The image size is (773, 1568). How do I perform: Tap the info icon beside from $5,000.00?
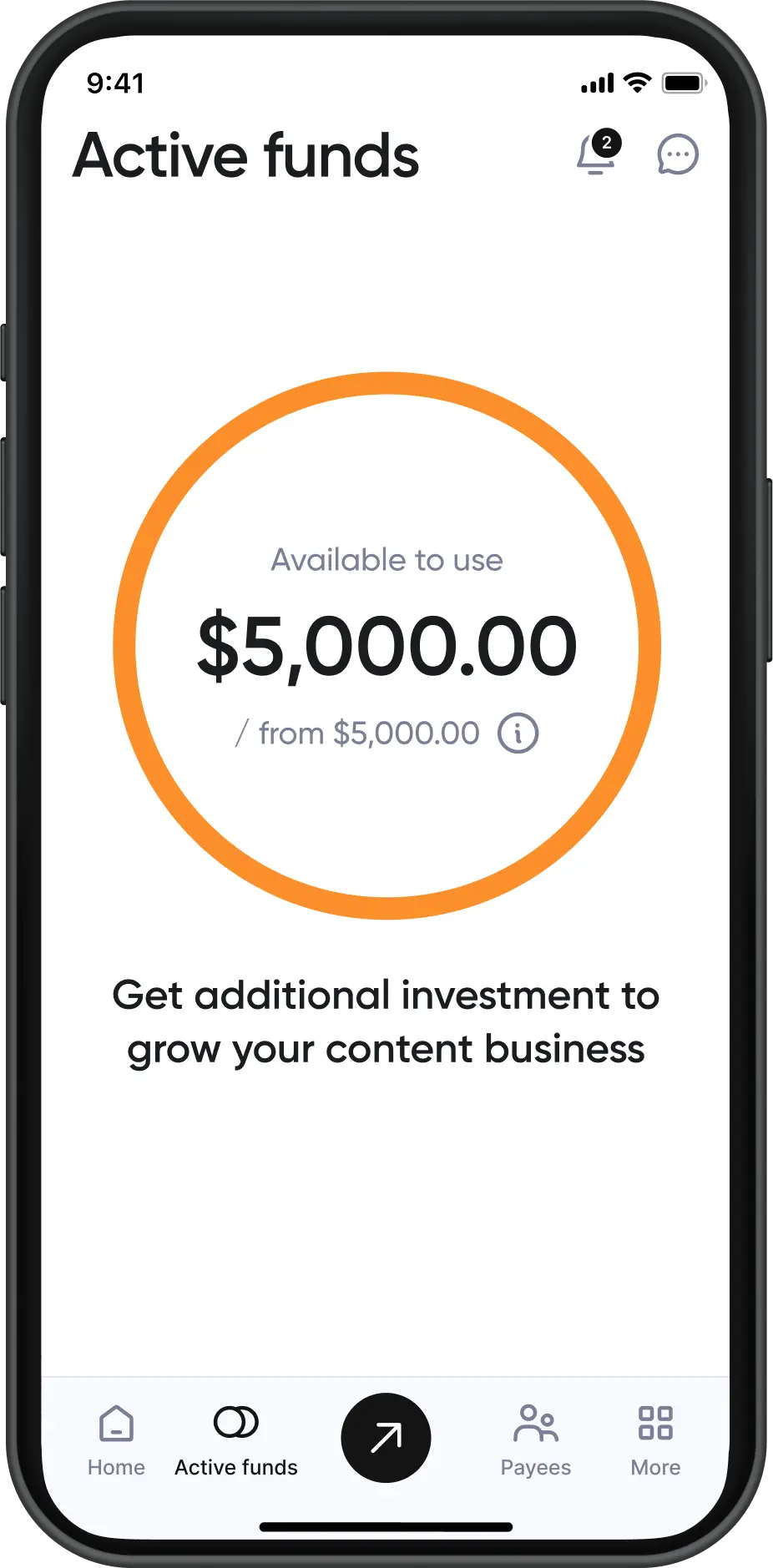click(518, 734)
